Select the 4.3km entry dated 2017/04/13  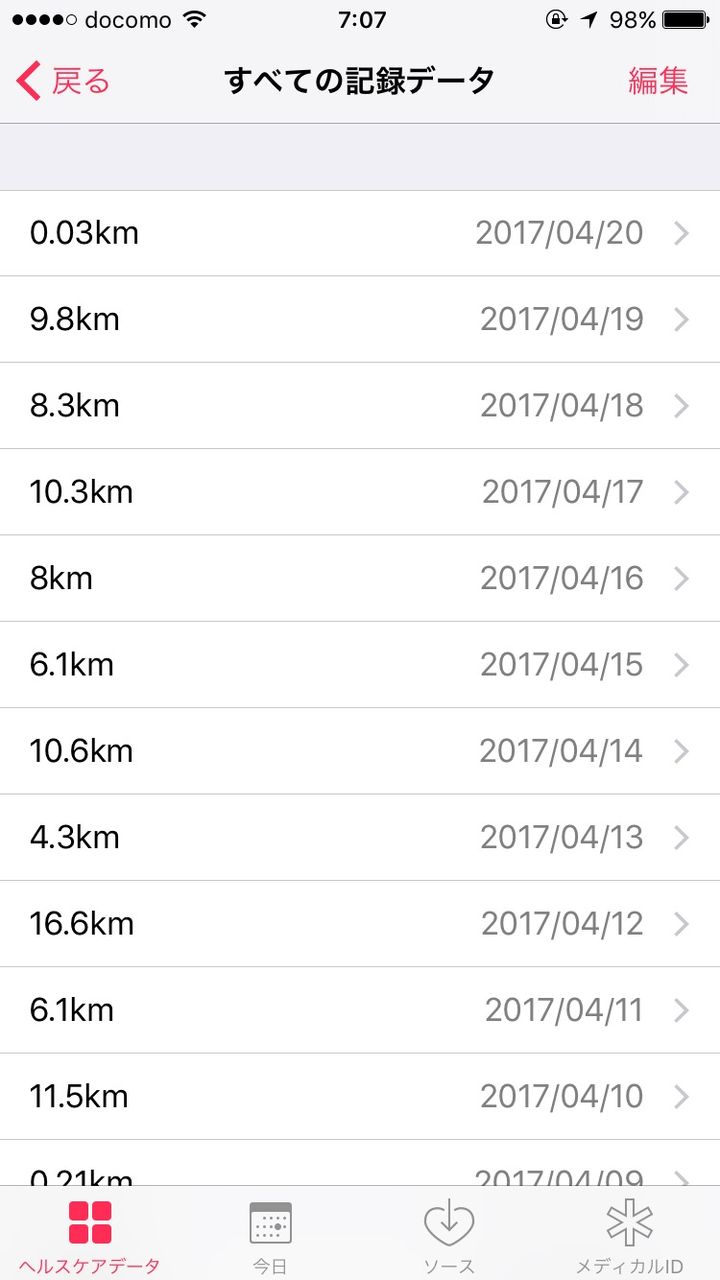[x=360, y=837]
